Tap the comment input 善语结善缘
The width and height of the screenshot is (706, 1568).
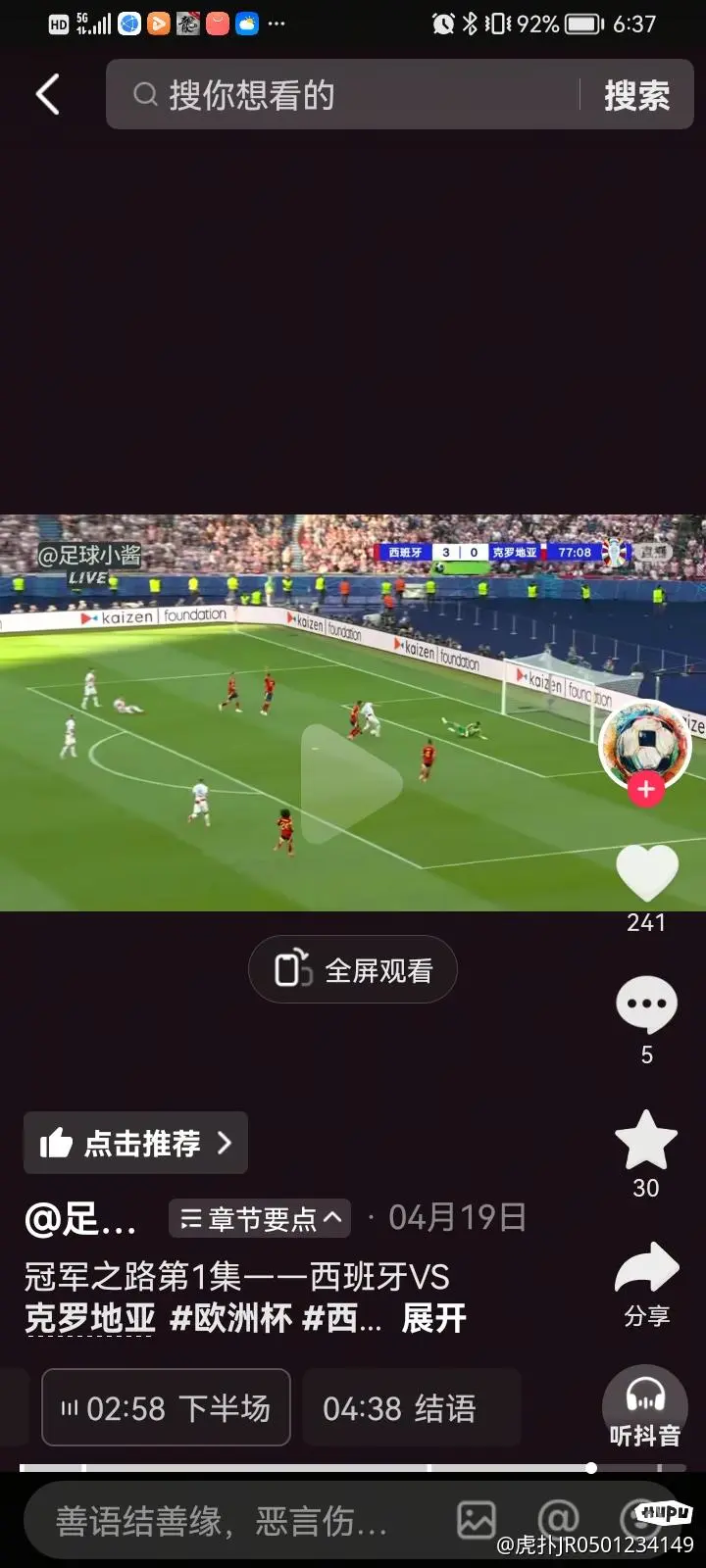pyautogui.click(x=226, y=1522)
